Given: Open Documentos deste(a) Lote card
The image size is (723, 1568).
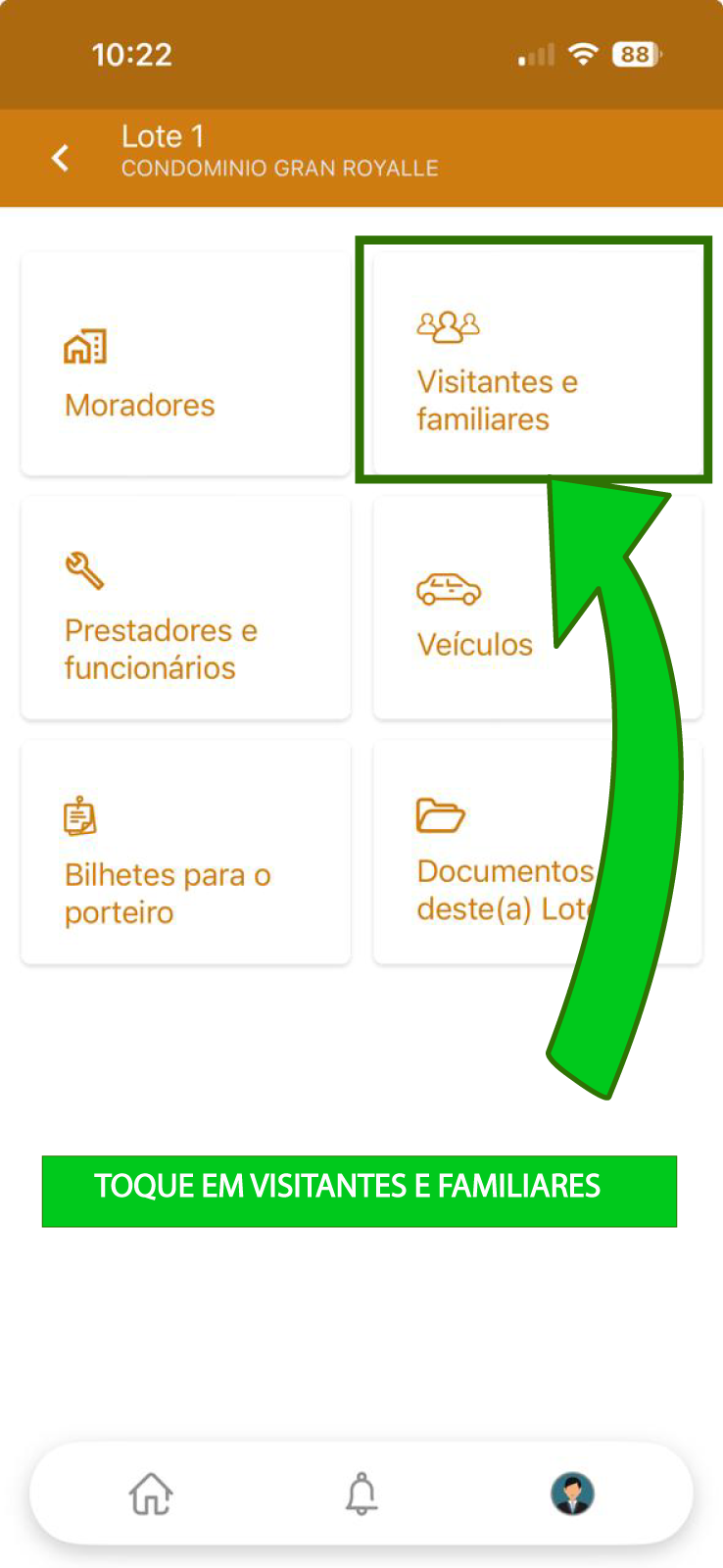Looking at the screenshot, I should [x=537, y=853].
